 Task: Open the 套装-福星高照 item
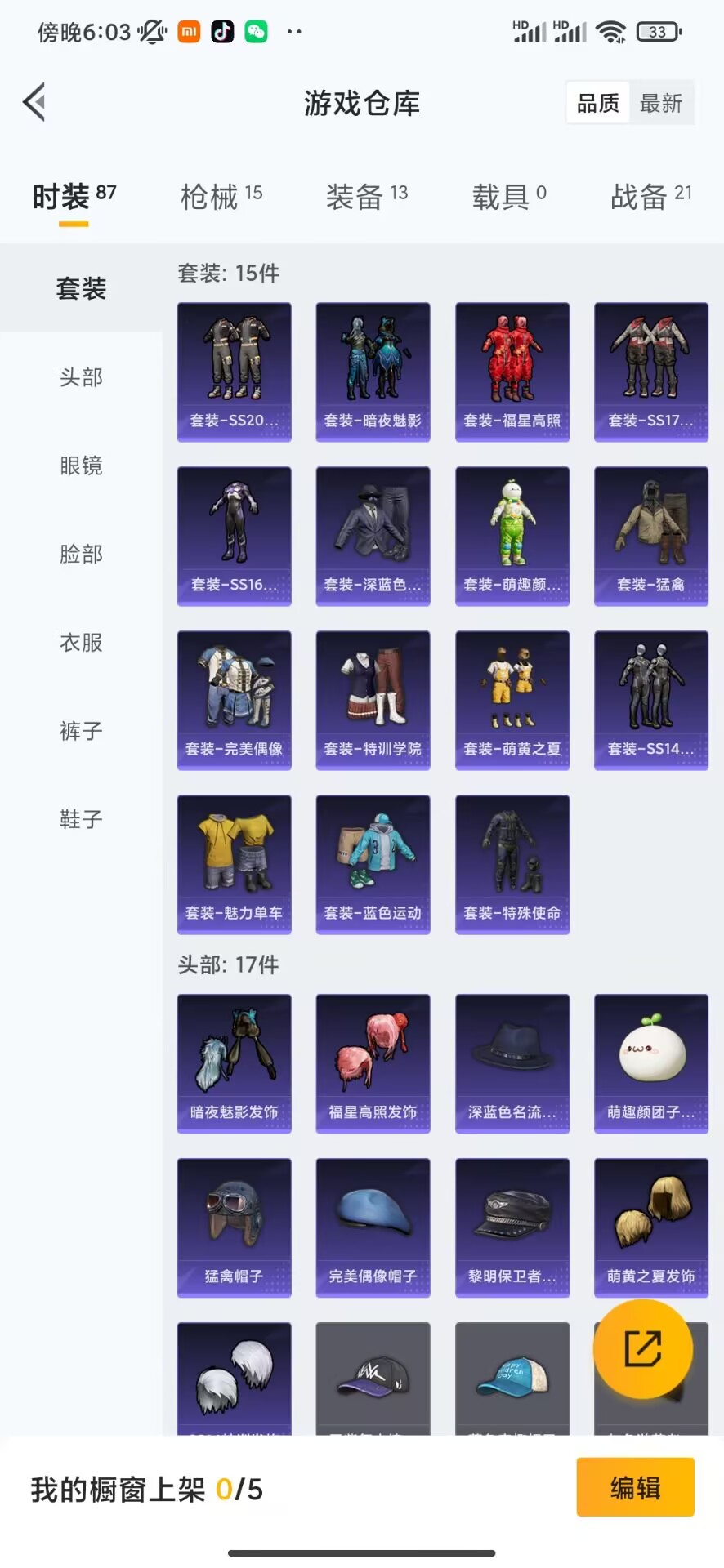pyautogui.click(x=512, y=372)
